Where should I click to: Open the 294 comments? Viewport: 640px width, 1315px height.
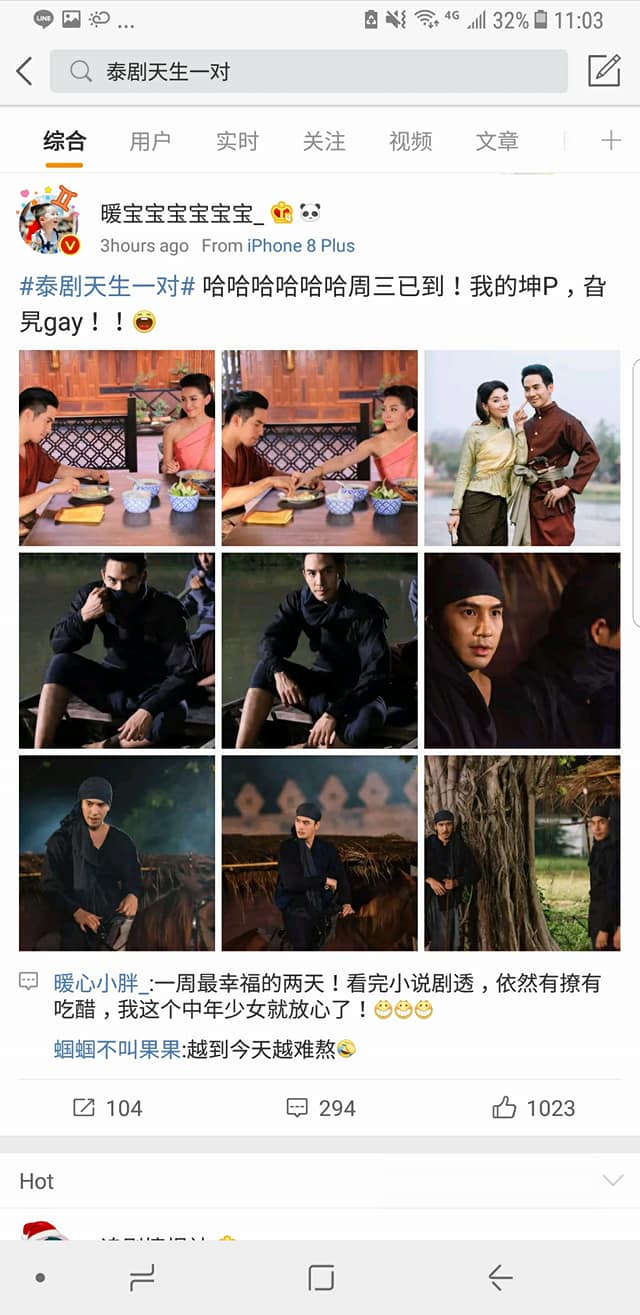(x=320, y=1107)
